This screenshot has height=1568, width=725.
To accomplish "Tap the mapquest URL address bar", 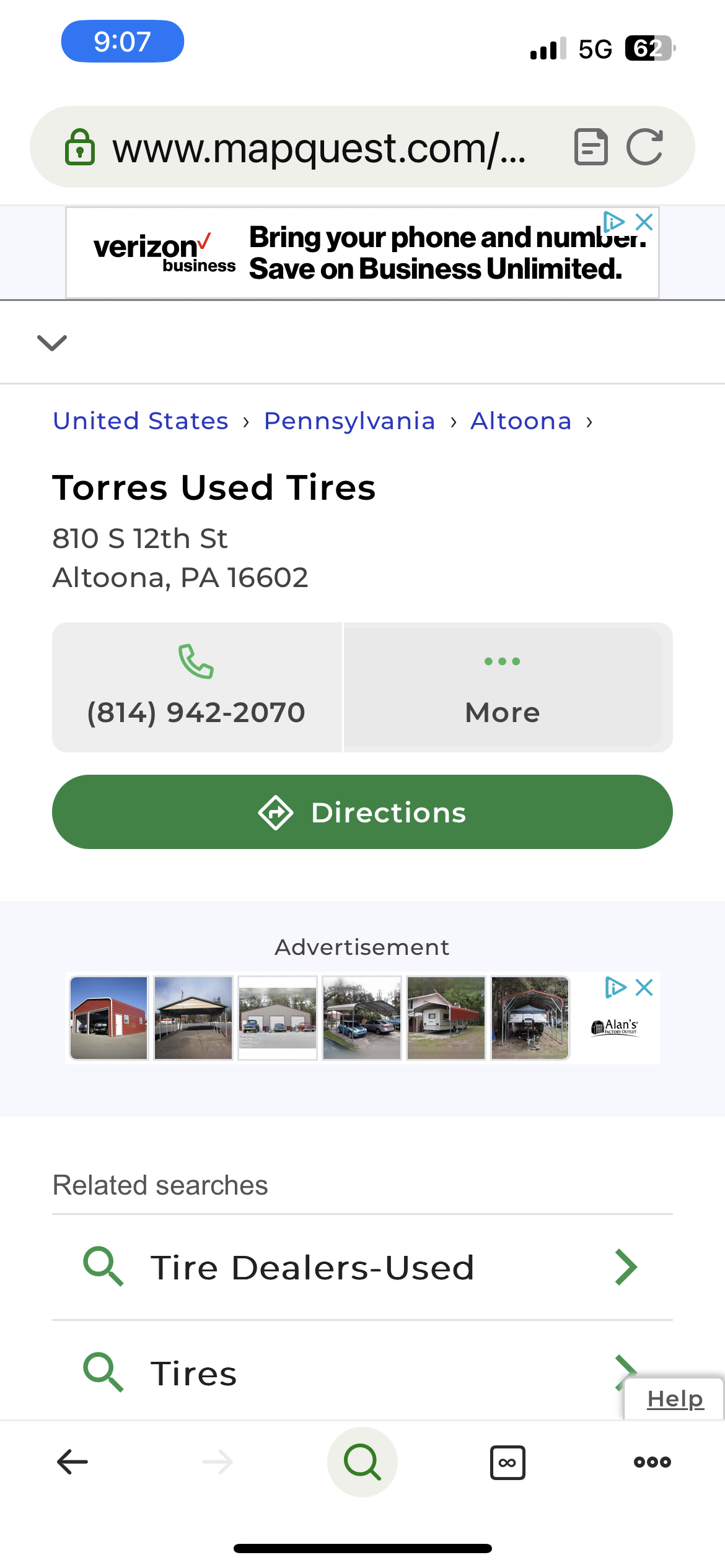I will click(x=319, y=147).
